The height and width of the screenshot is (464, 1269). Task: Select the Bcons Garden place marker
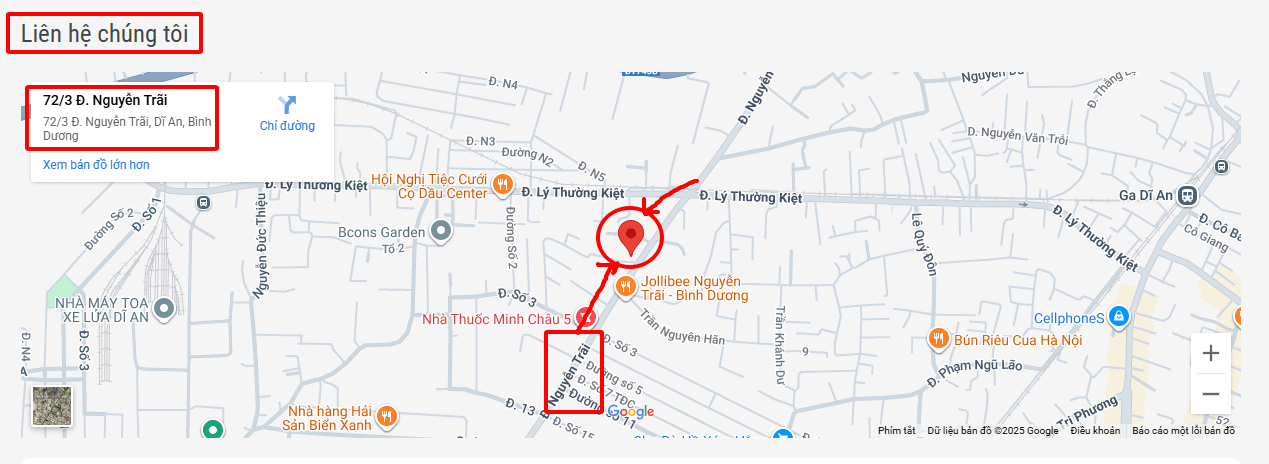pos(441,232)
